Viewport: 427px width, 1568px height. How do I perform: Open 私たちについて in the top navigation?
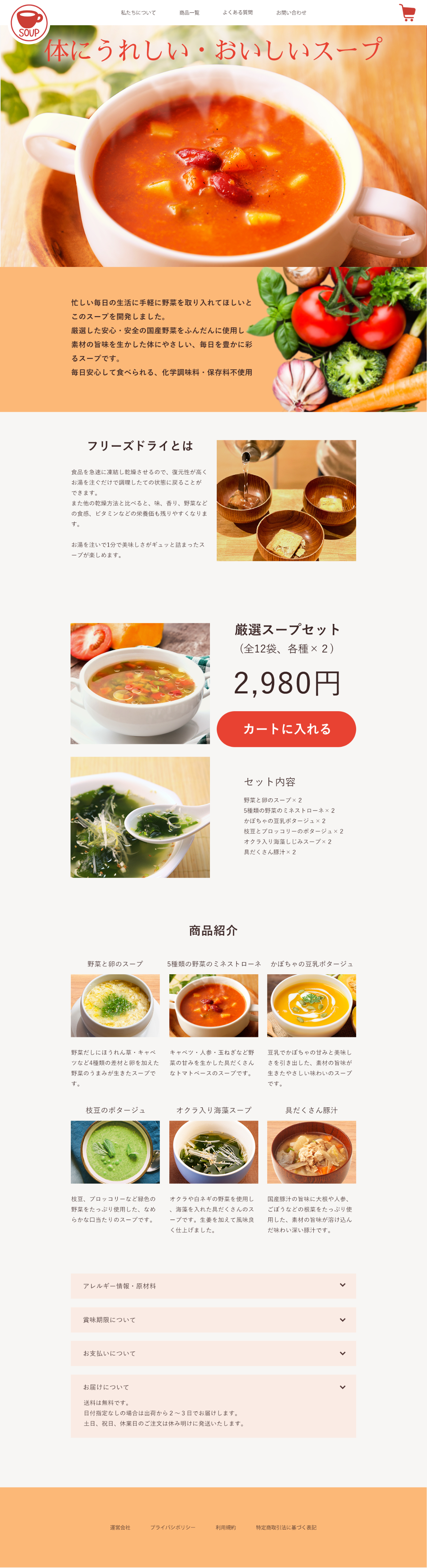[138, 13]
